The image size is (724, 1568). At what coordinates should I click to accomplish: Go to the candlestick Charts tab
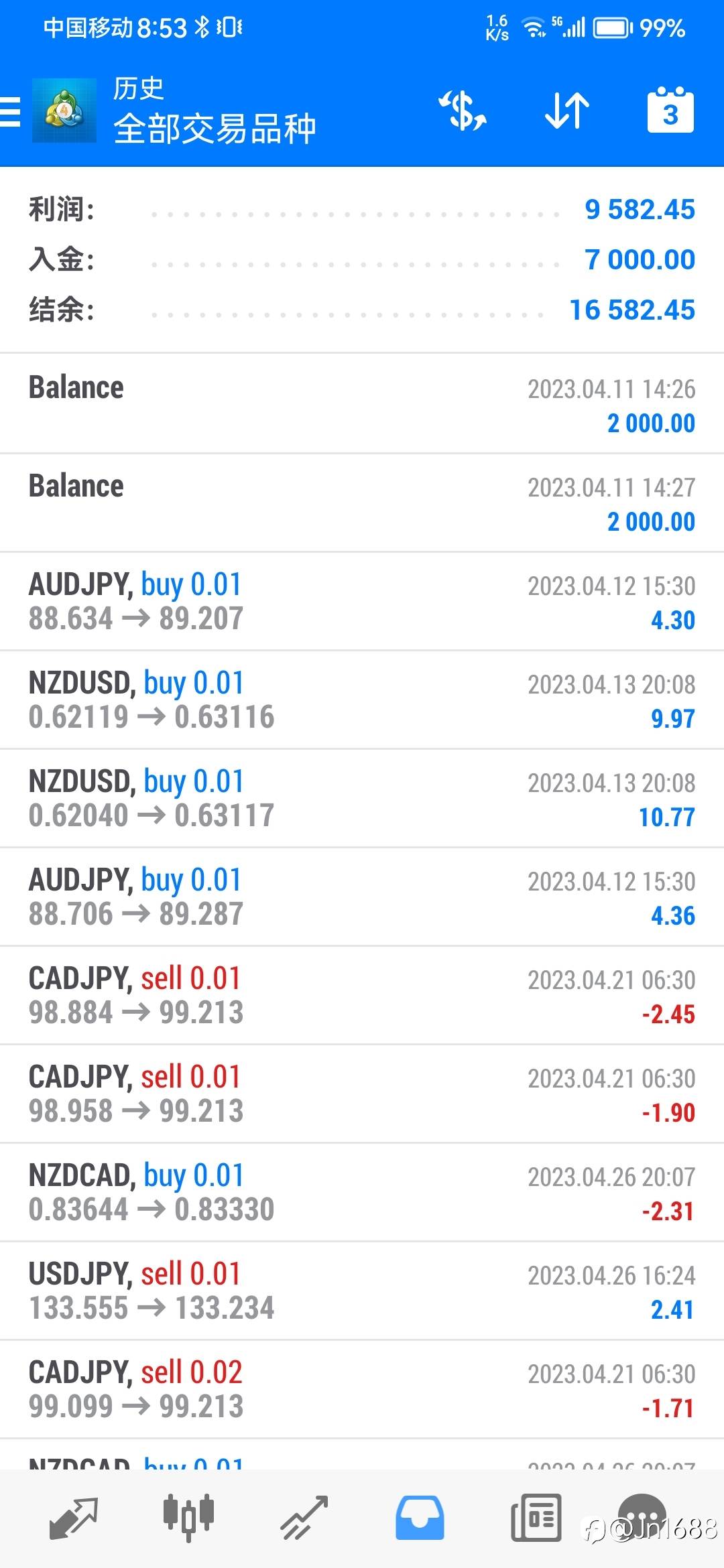click(188, 1518)
